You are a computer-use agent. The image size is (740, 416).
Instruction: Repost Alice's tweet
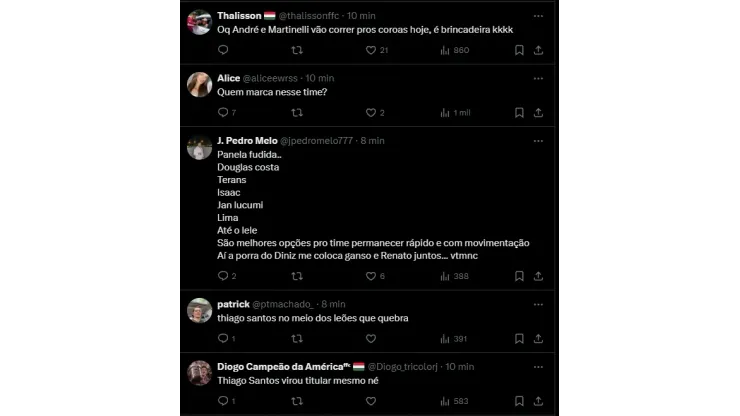296,113
